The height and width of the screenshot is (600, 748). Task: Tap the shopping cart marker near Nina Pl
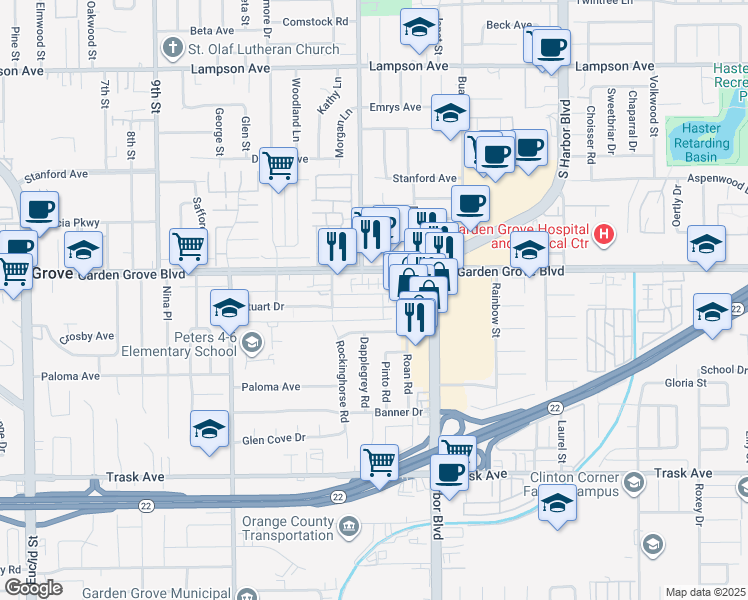(x=188, y=250)
